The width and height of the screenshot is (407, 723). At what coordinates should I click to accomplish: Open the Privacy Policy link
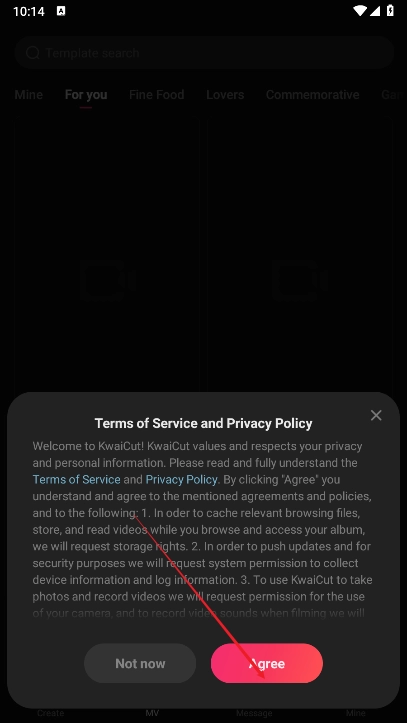(x=181, y=480)
